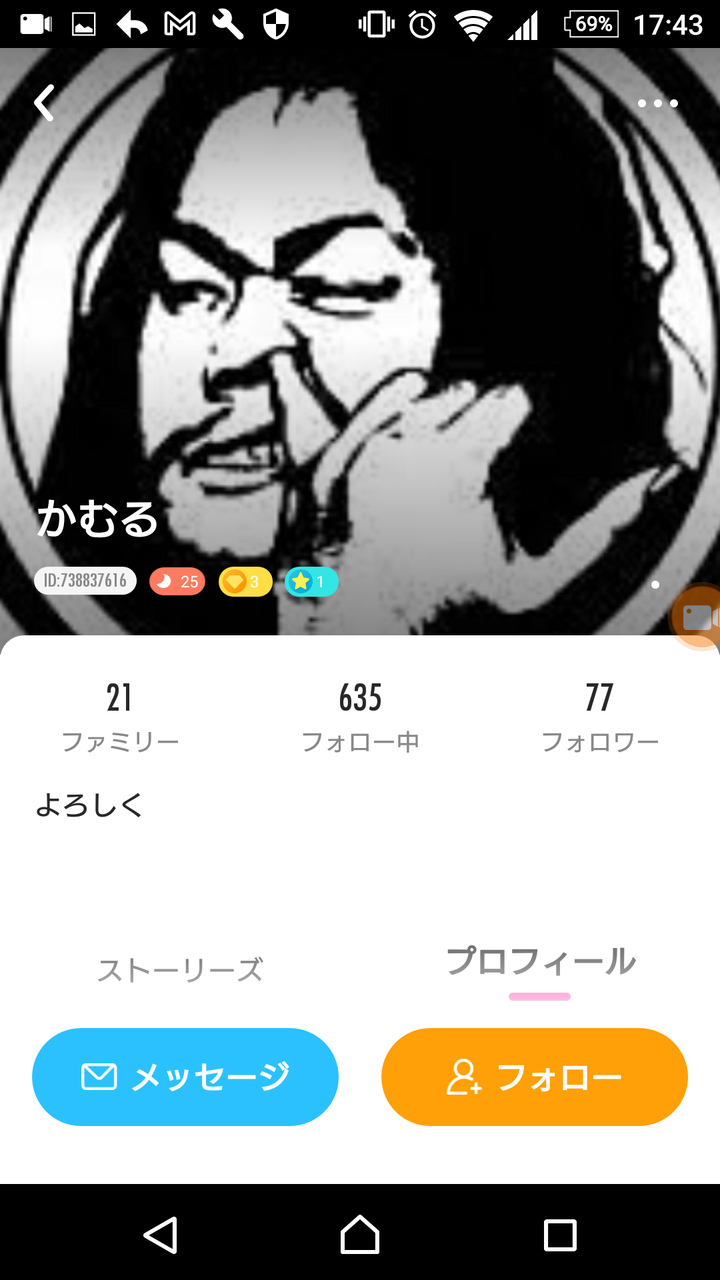This screenshot has height=1280, width=720.
Task: Open the three-dot overflow menu
Action: pyautogui.click(x=657, y=103)
